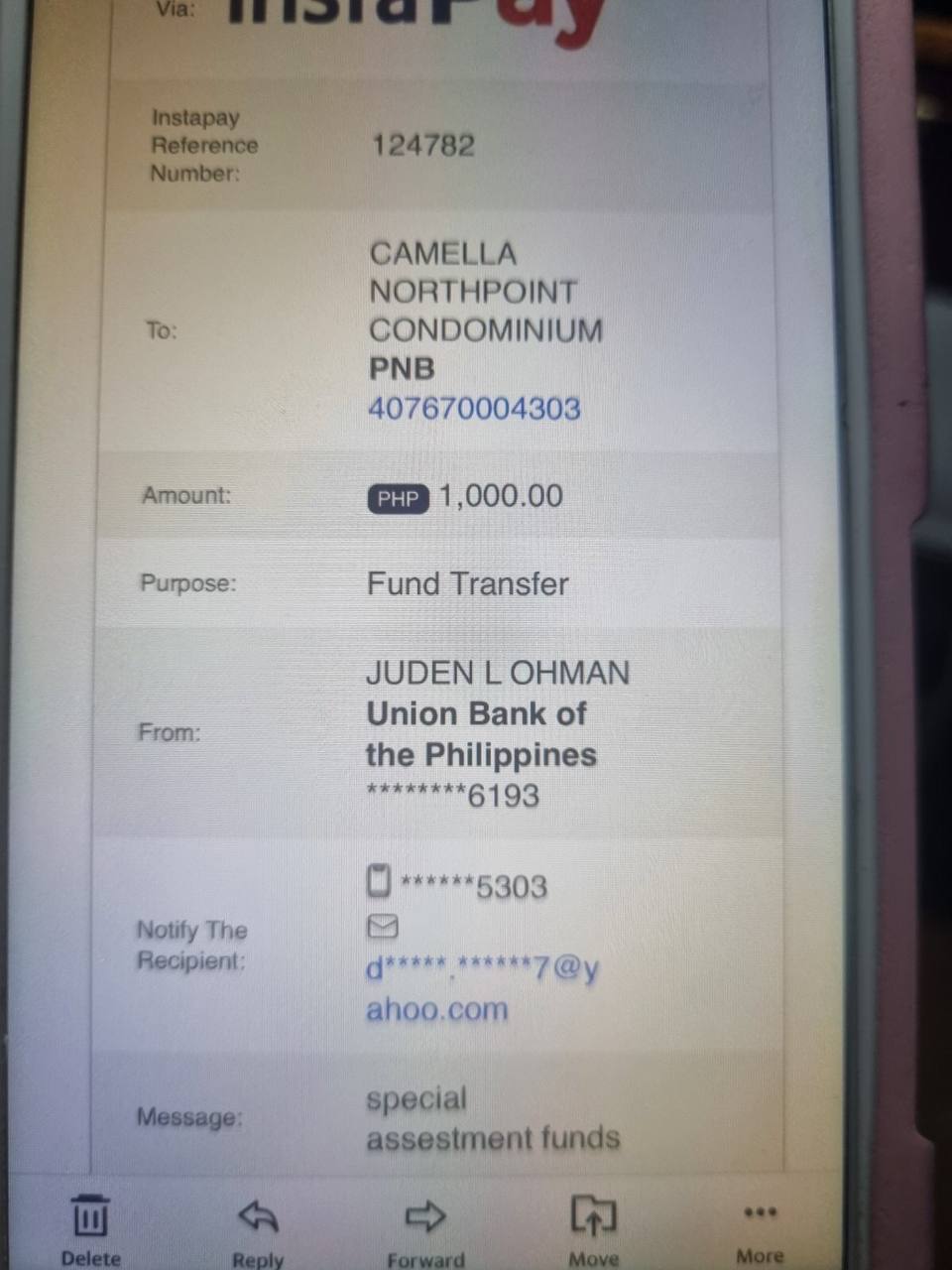The width and height of the screenshot is (952, 1270).
Task: Open the More options menu
Action: tap(760, 1227)
